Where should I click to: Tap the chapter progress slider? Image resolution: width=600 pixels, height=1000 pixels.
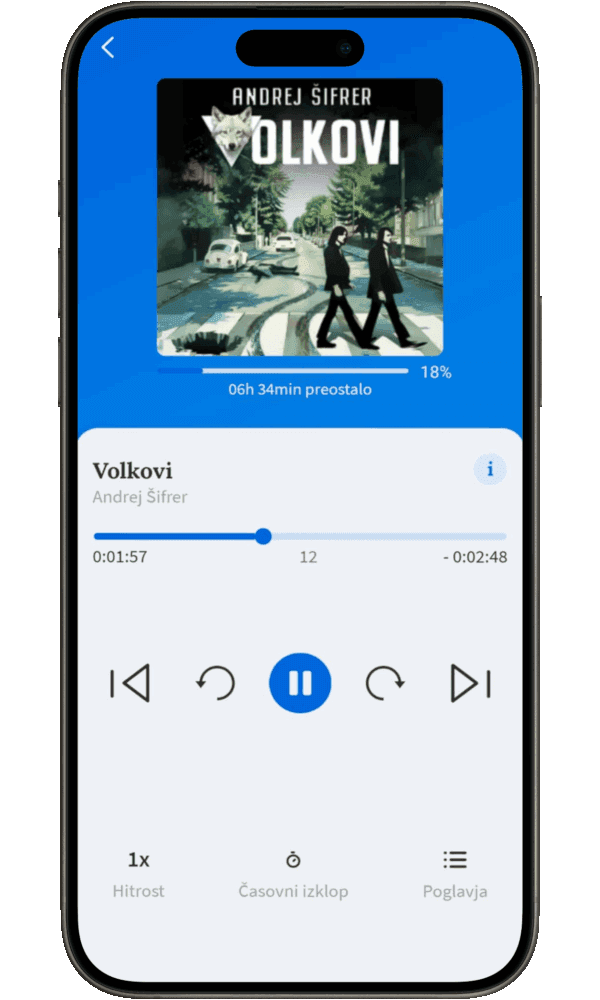point(300,537)
